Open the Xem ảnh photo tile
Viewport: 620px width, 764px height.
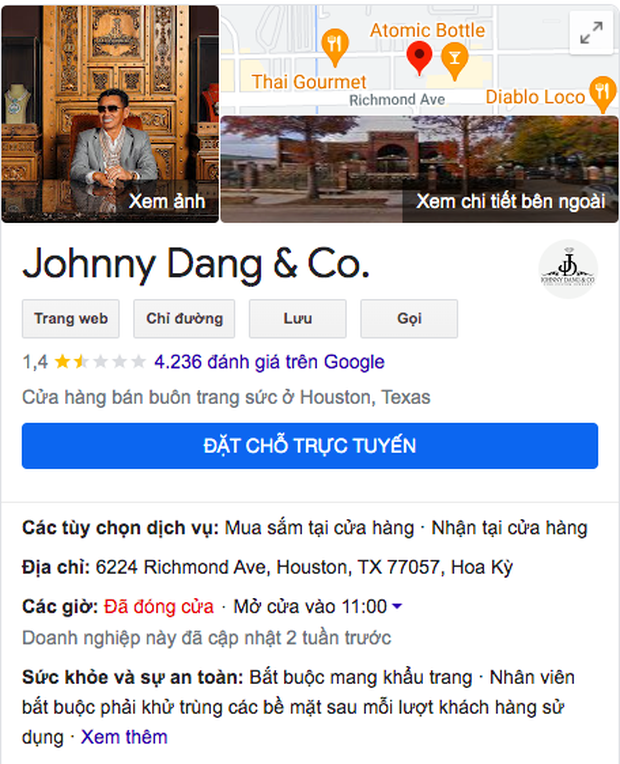[x=110, y=114]
